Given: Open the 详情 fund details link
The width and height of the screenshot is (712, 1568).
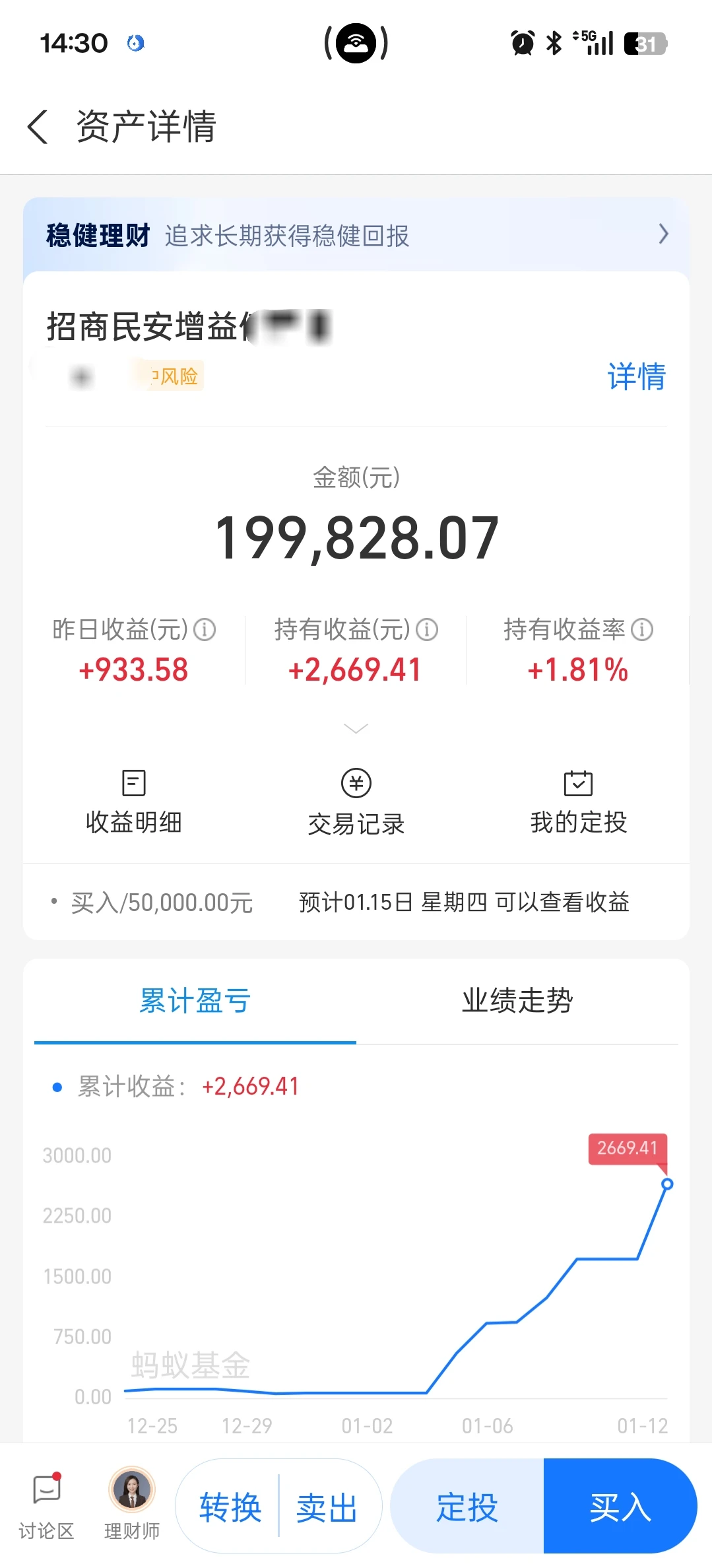Looking at the screenshot, I should (x=636, y=376).
